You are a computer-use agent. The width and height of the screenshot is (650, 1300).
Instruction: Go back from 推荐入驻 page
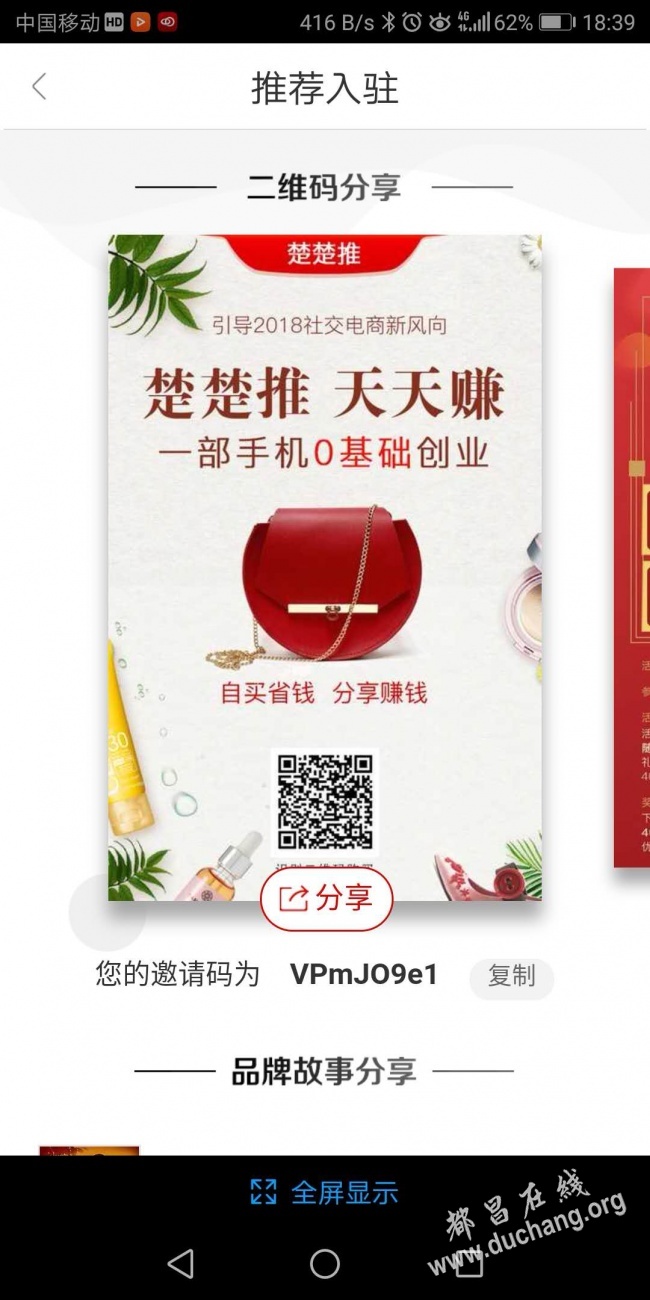[x=39, y=88]
